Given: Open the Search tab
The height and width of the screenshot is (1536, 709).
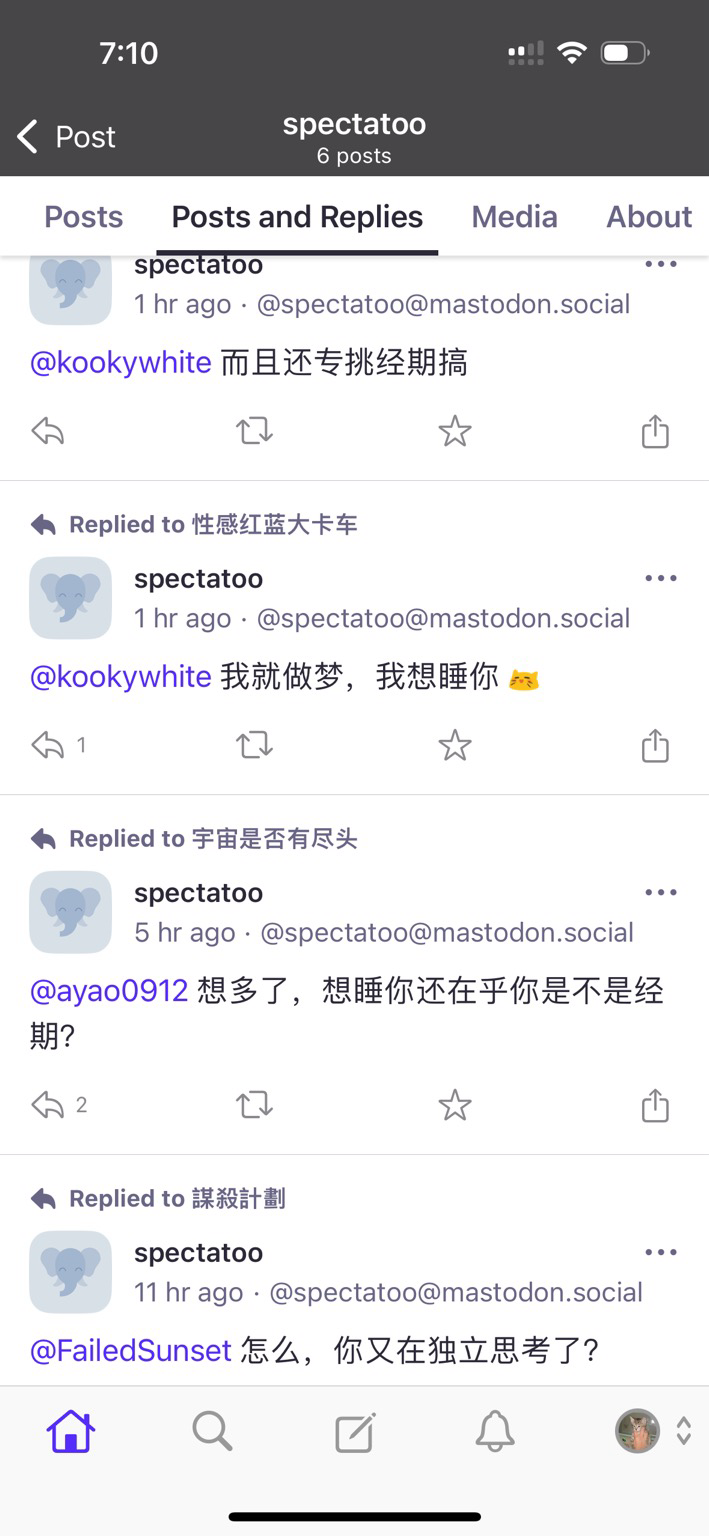Looking at the screenshot, I should coord(212,1432).
